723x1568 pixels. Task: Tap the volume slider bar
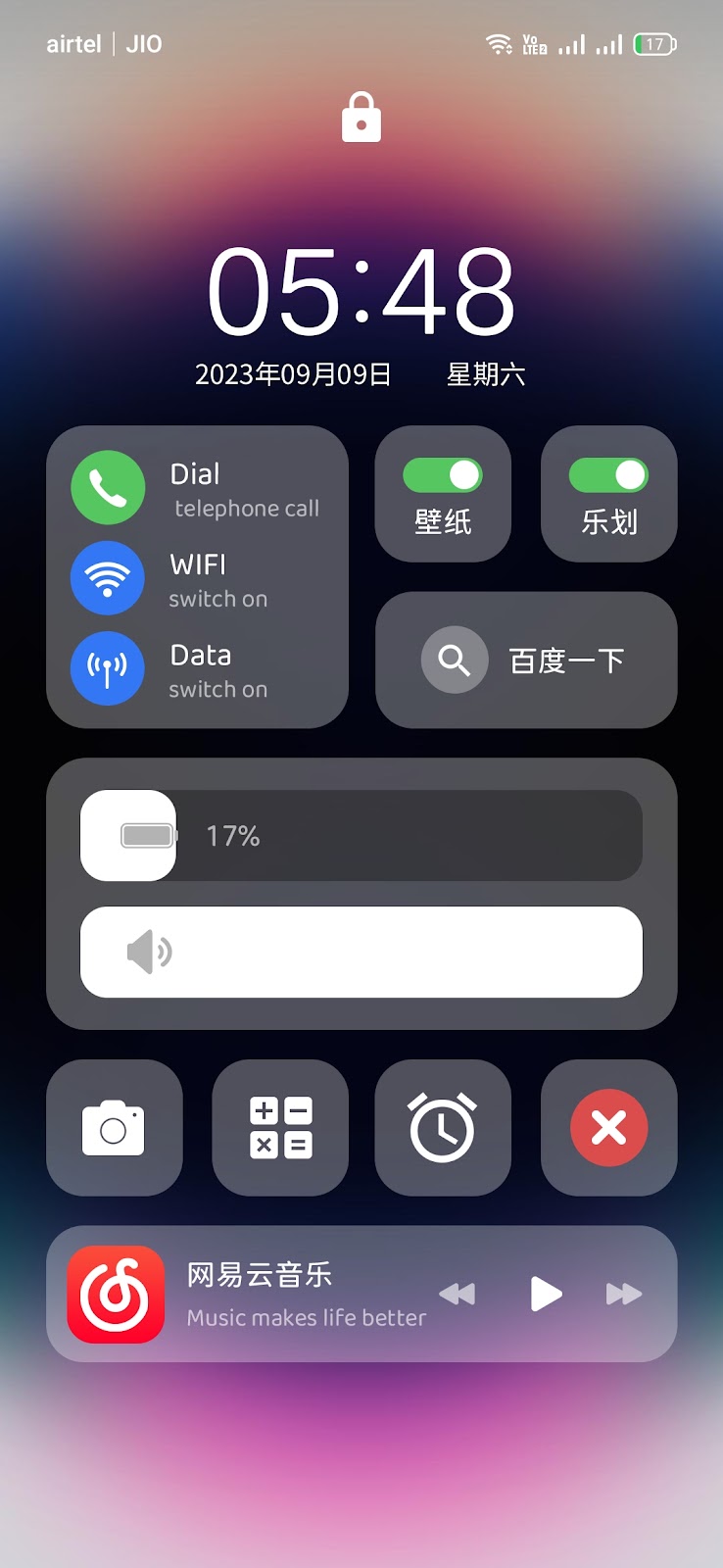coord(361,952)
